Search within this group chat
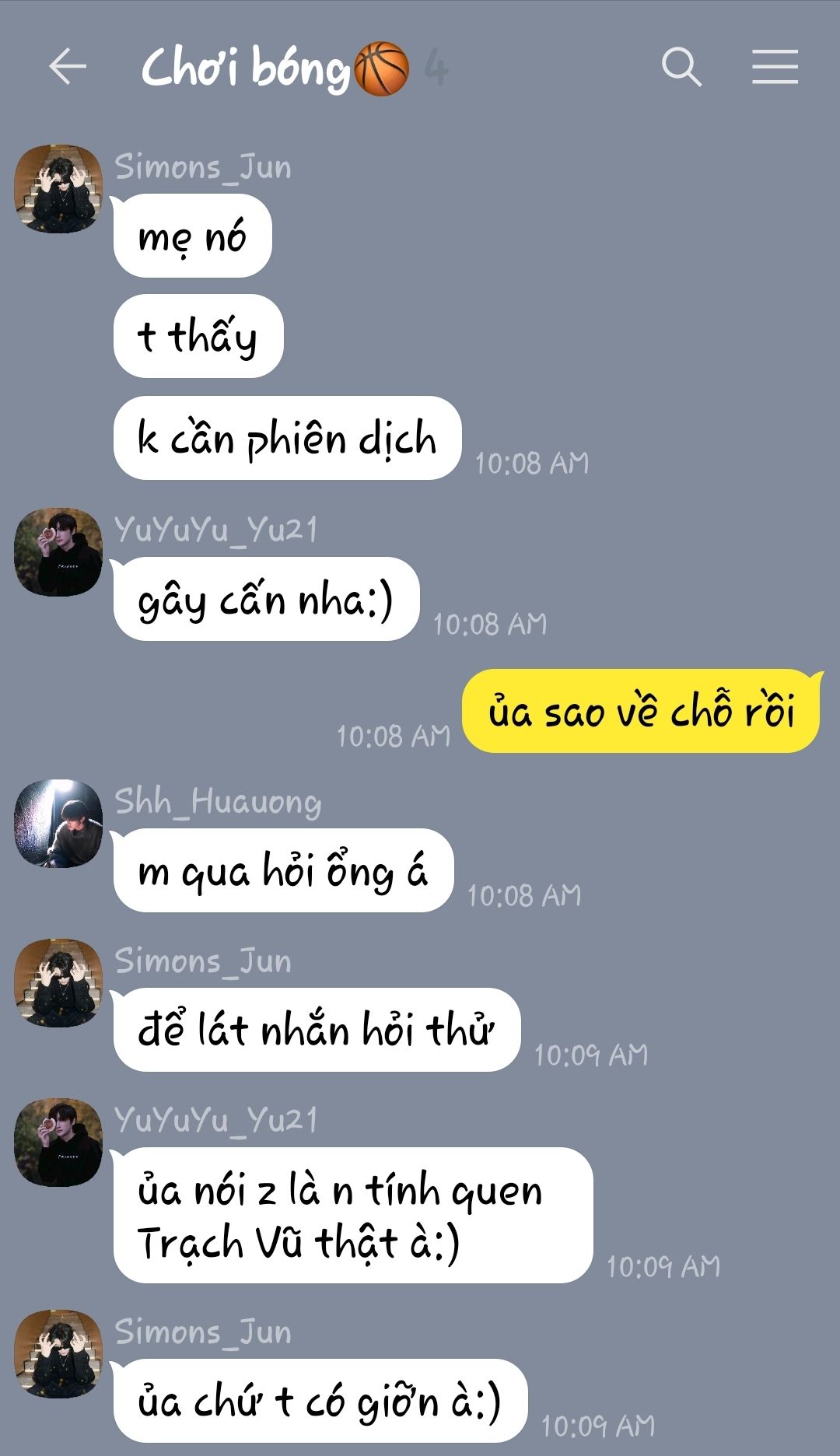This screenshot has width=840, height=1456. pos(681,67)
